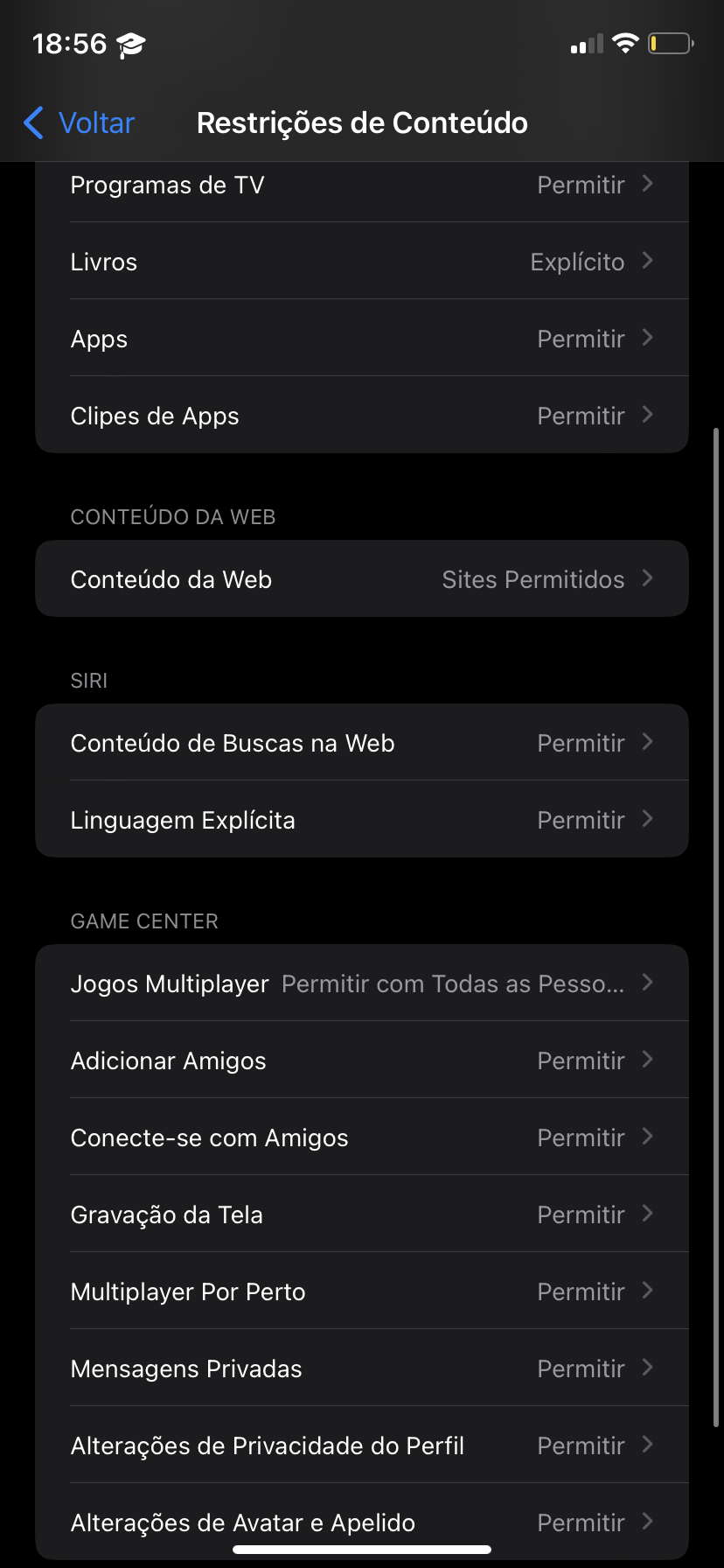The height and width of the screenshot is (1568, 724).
Task: Select Gravação da Tela
Action: tap(362, 1214)
